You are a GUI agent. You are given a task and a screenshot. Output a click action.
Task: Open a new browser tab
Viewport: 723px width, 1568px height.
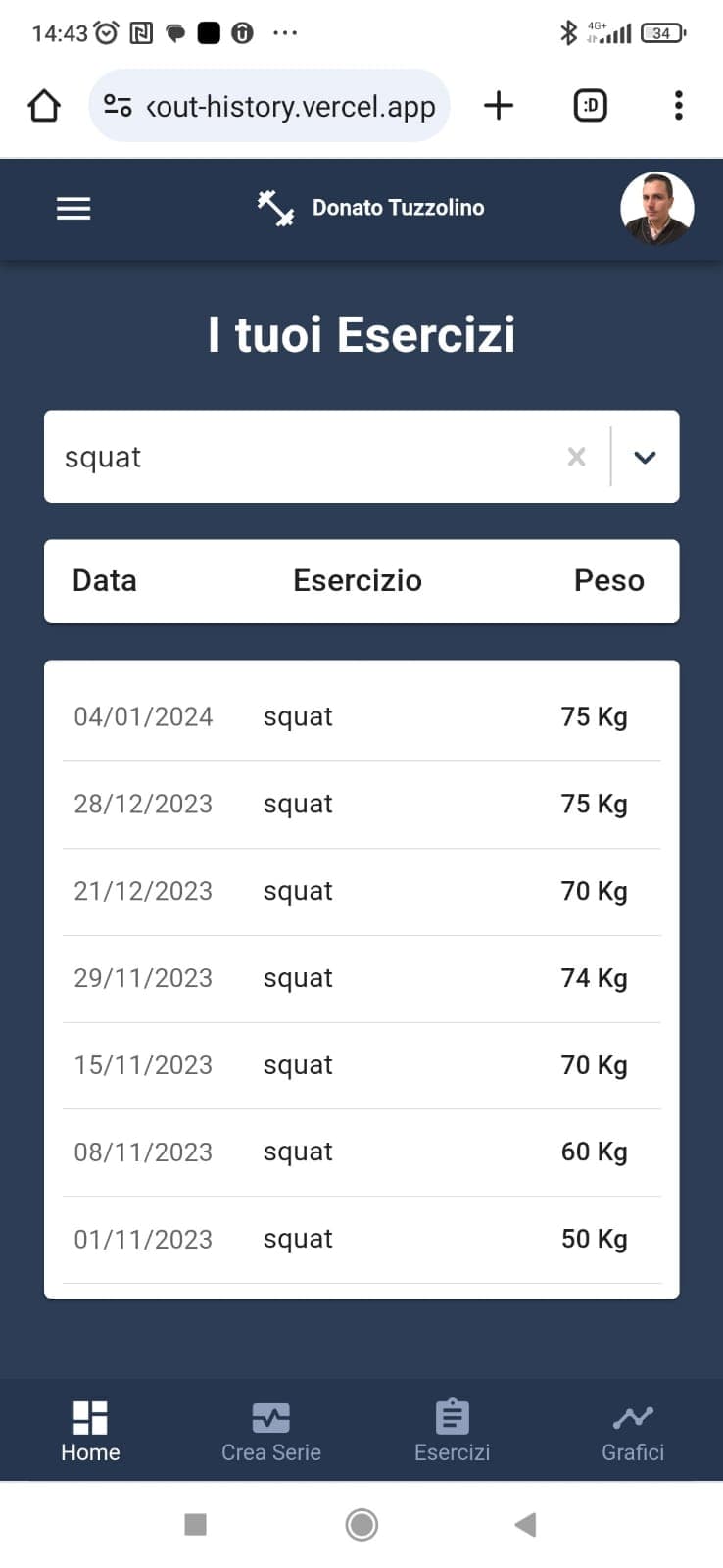499,106
